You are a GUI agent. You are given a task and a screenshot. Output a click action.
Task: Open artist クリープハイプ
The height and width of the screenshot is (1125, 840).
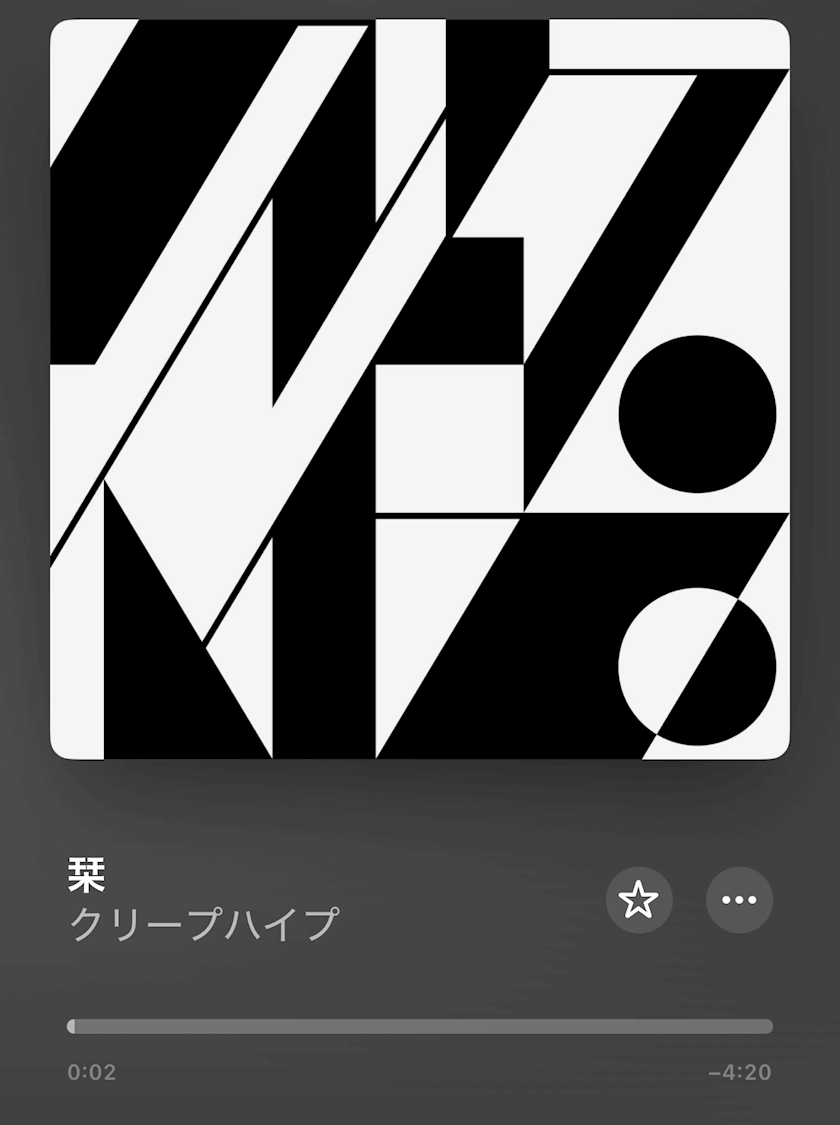[204, 924]
